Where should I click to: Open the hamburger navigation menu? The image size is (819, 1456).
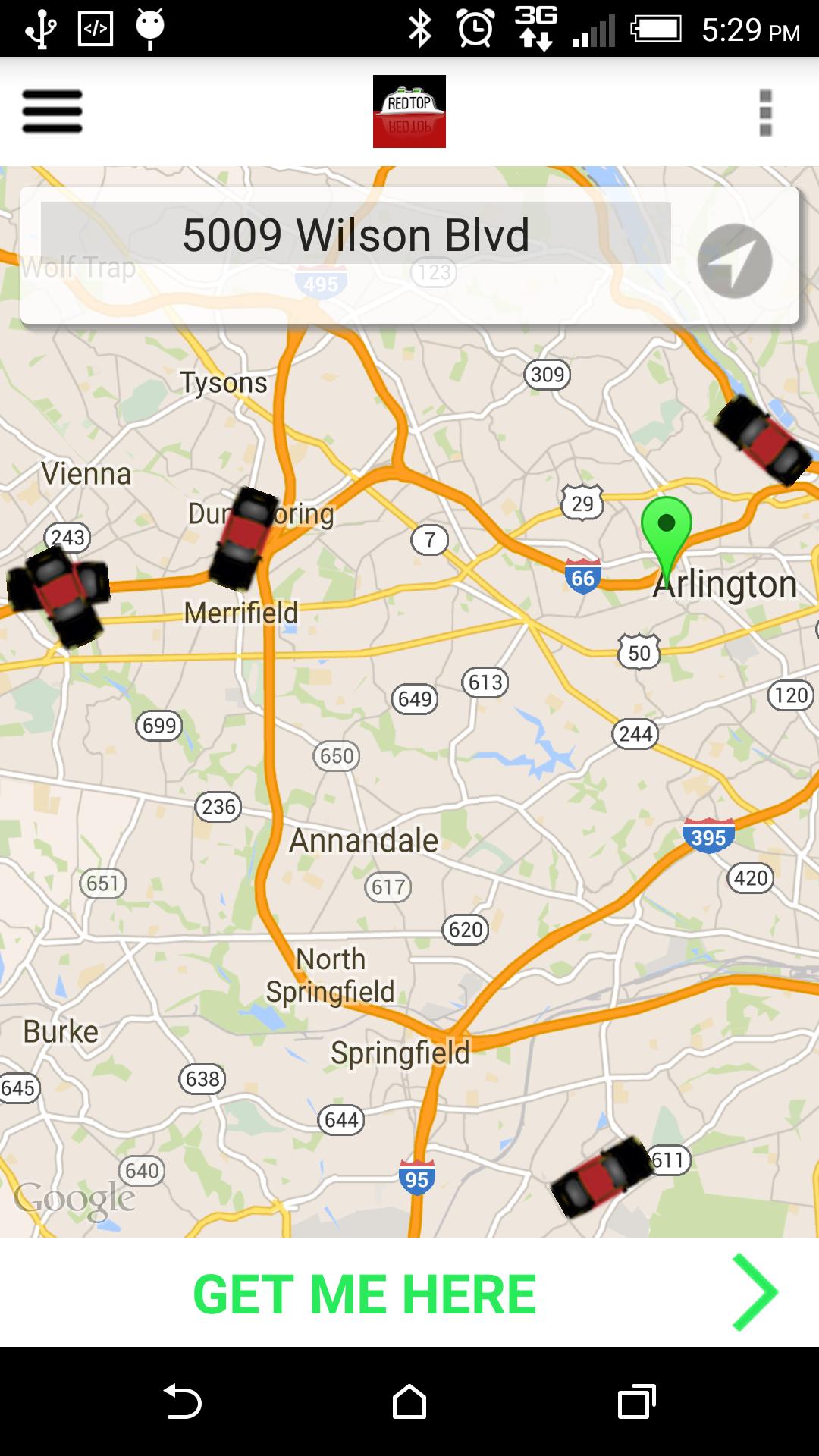(52, 111)
